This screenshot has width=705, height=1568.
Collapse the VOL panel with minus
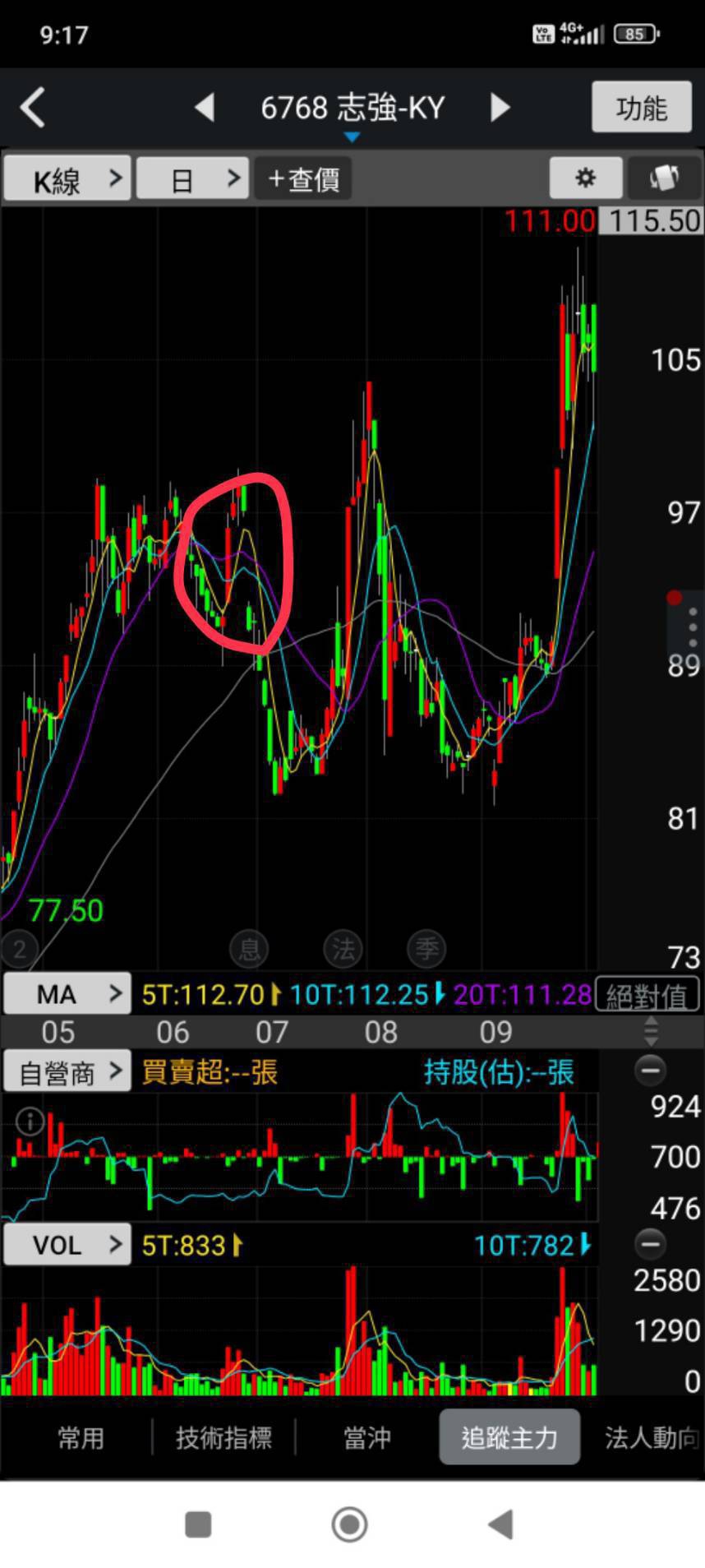pyautogui.click(x=650, y=1244)
